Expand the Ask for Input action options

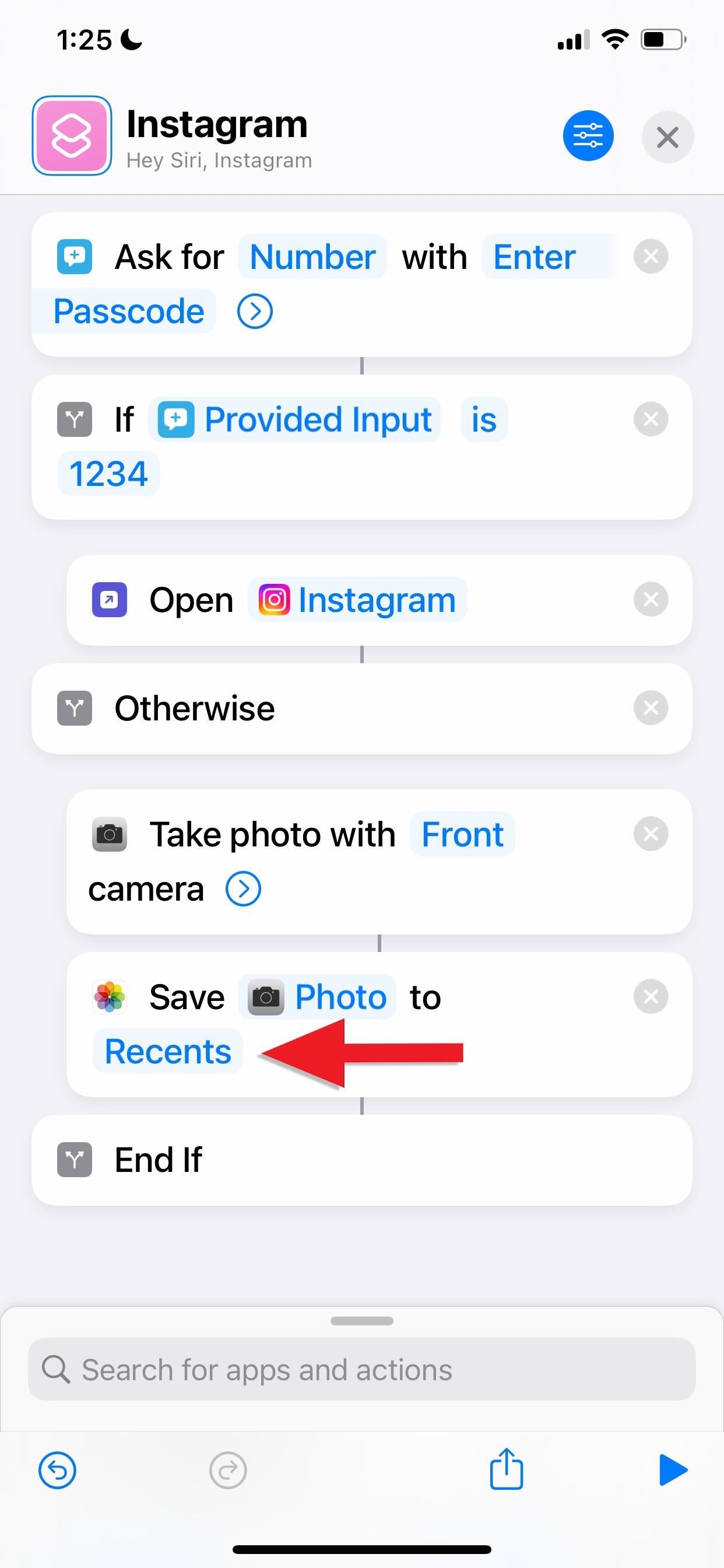[254, 311]
